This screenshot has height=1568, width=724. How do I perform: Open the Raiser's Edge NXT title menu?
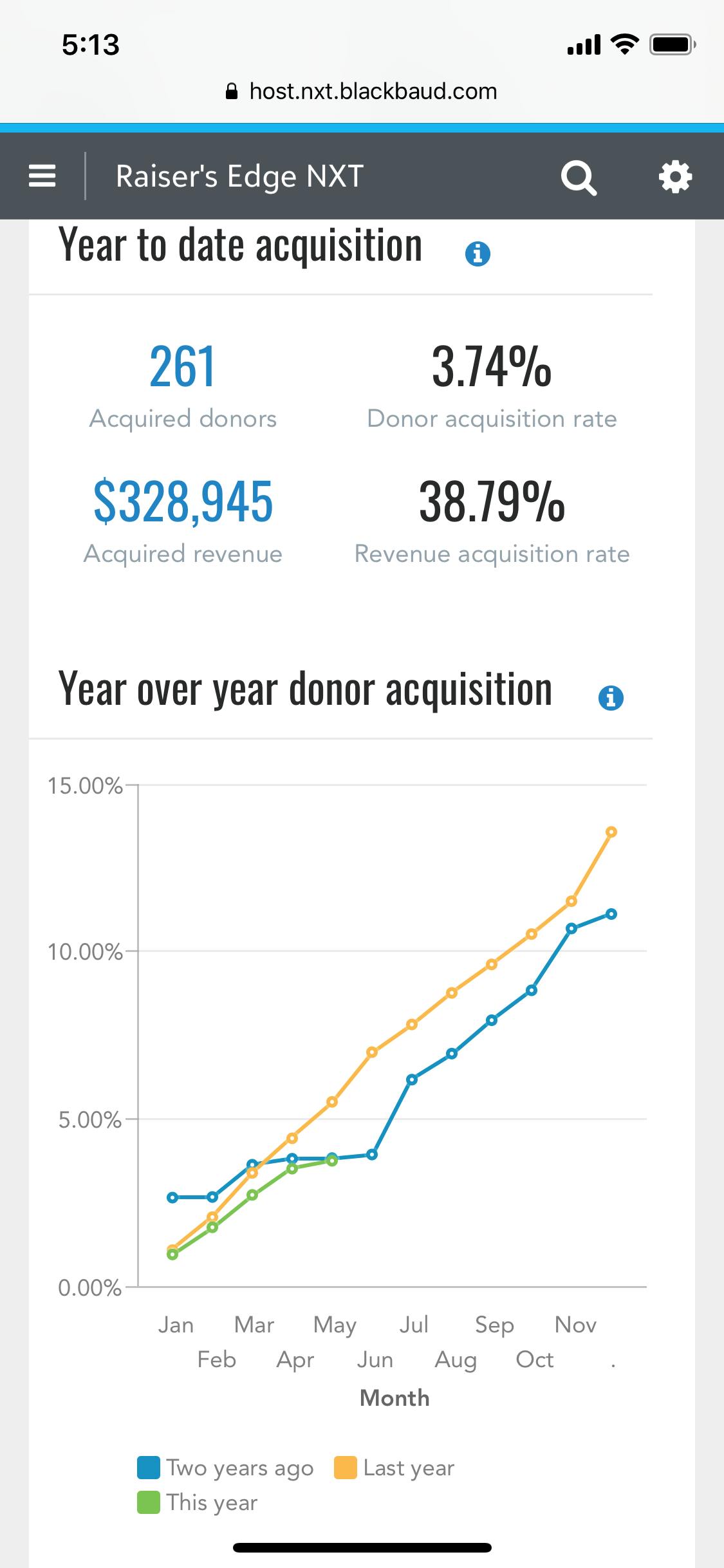[x=239, y=175]
